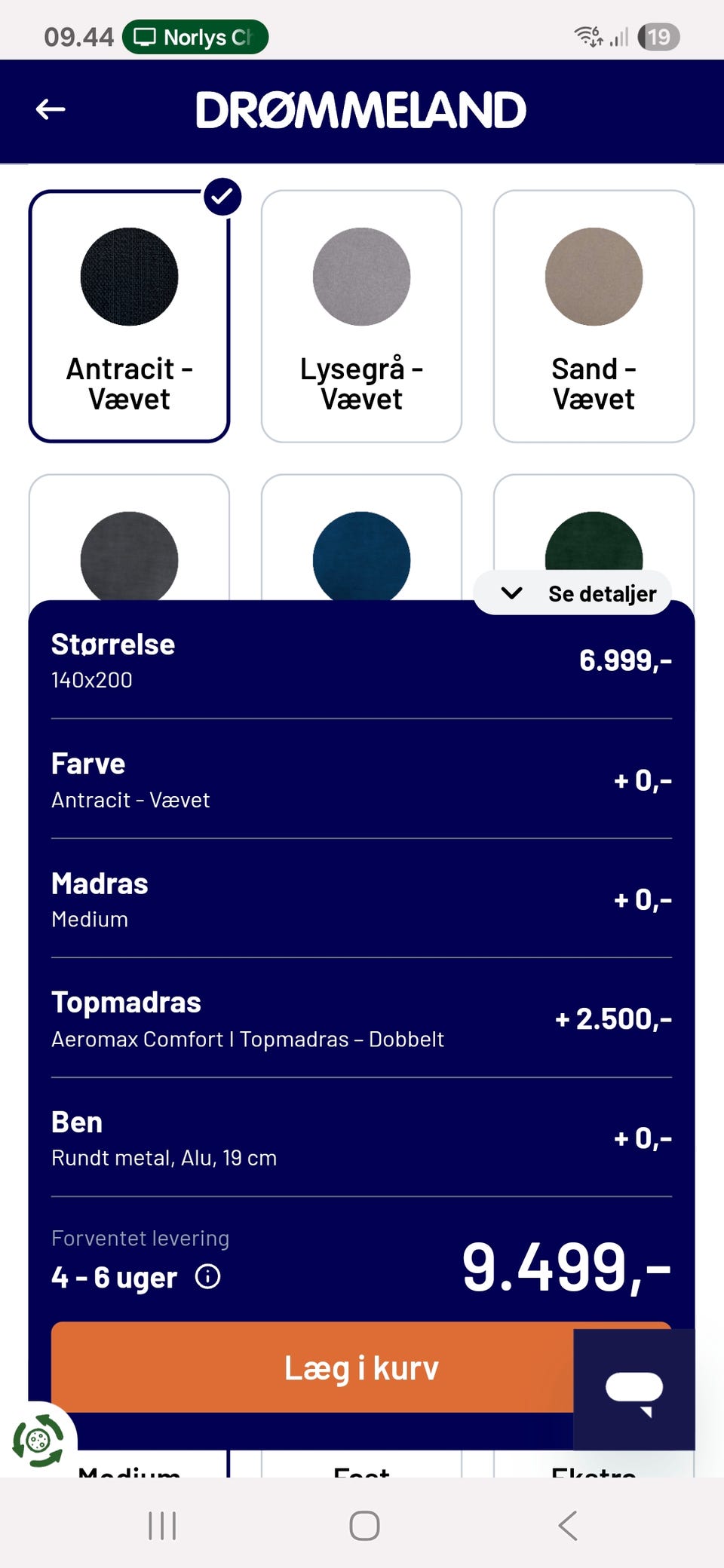Open recent apps from navigation bar
724x1568 pixels.
(x=162, y=1526)
